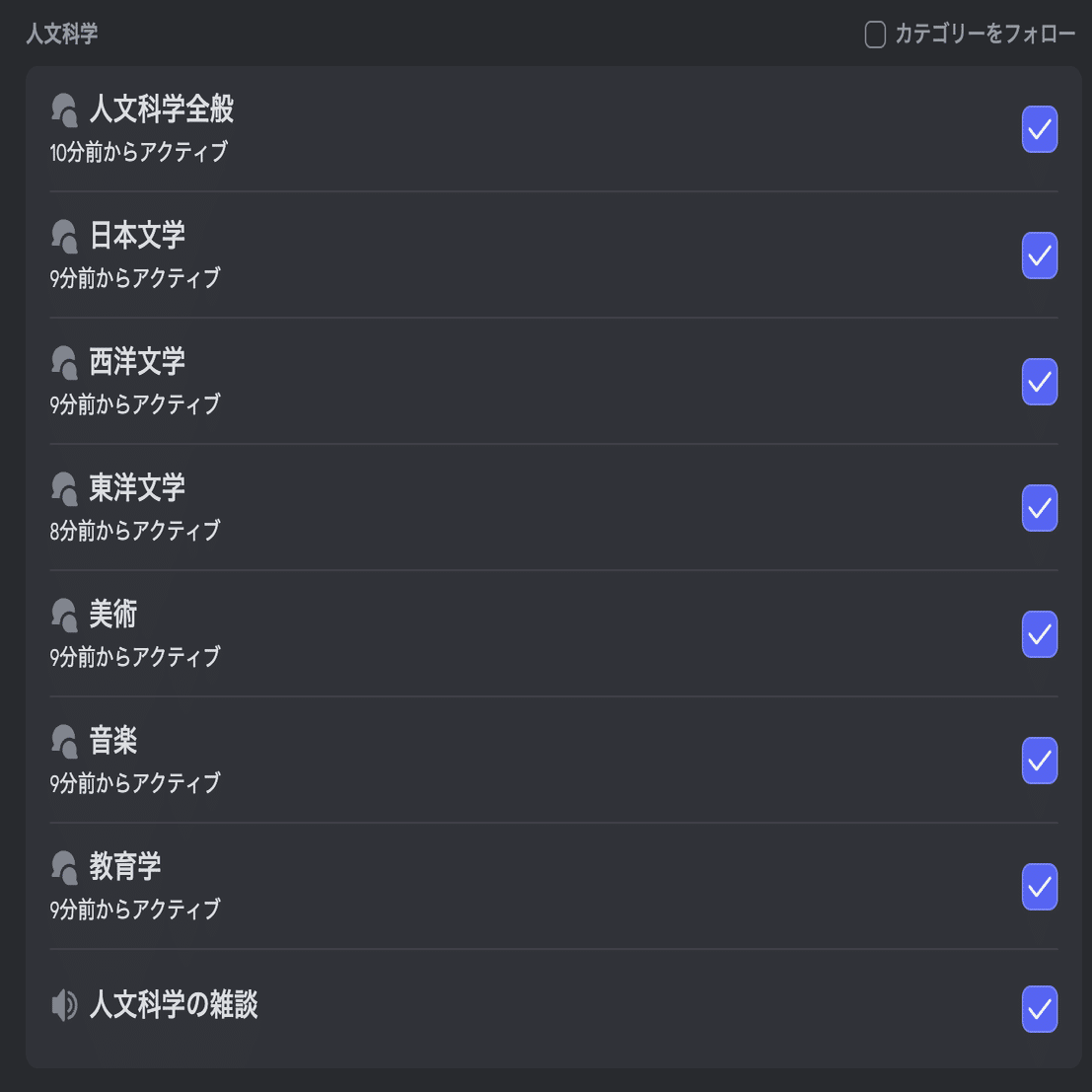Disable the 教育学 channel checkbox
This screenshot has height=1092, width=1092.
(x=1039, y=887)
